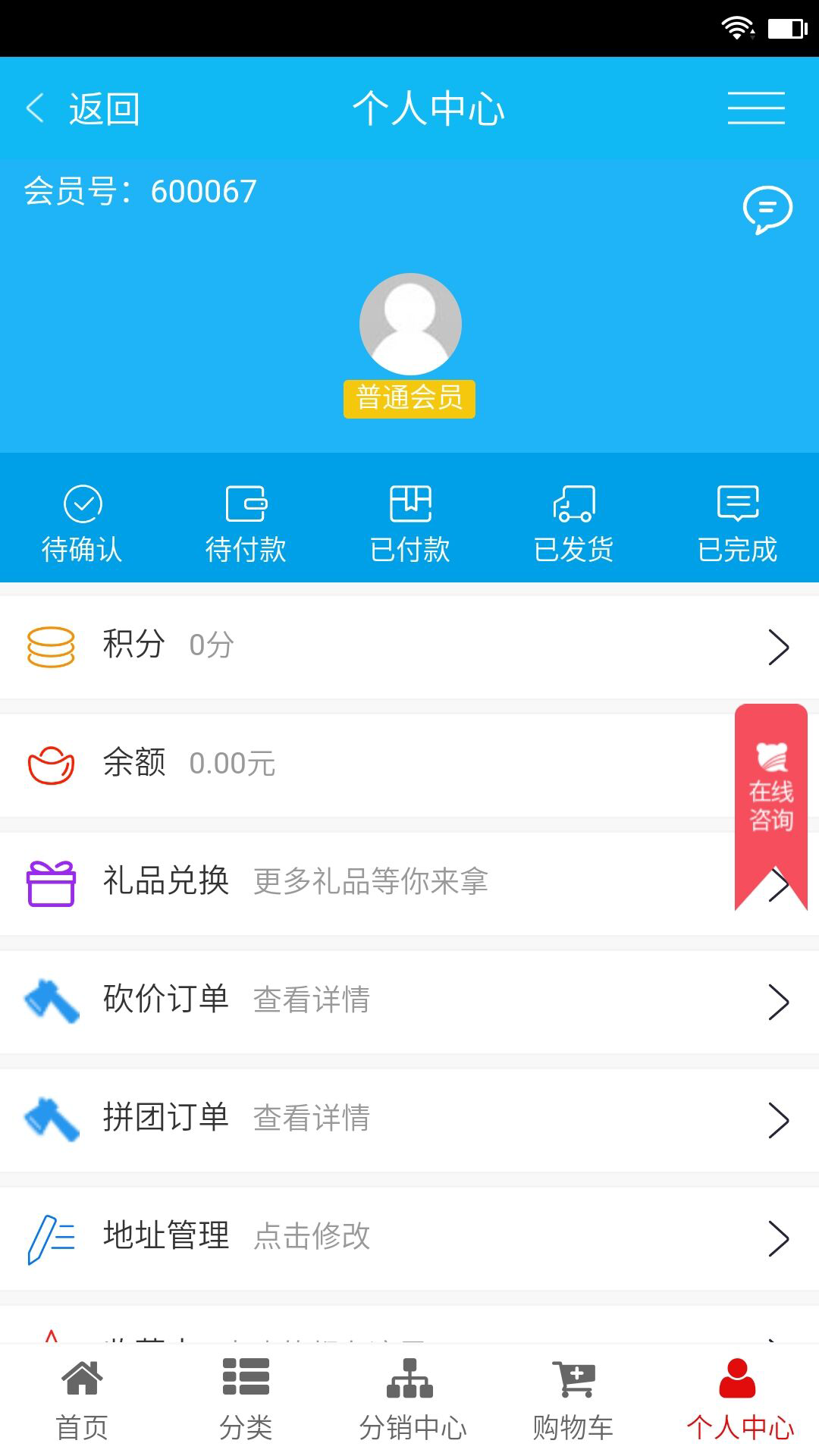
Task: Open the hamburger menu
Action: 755,108
